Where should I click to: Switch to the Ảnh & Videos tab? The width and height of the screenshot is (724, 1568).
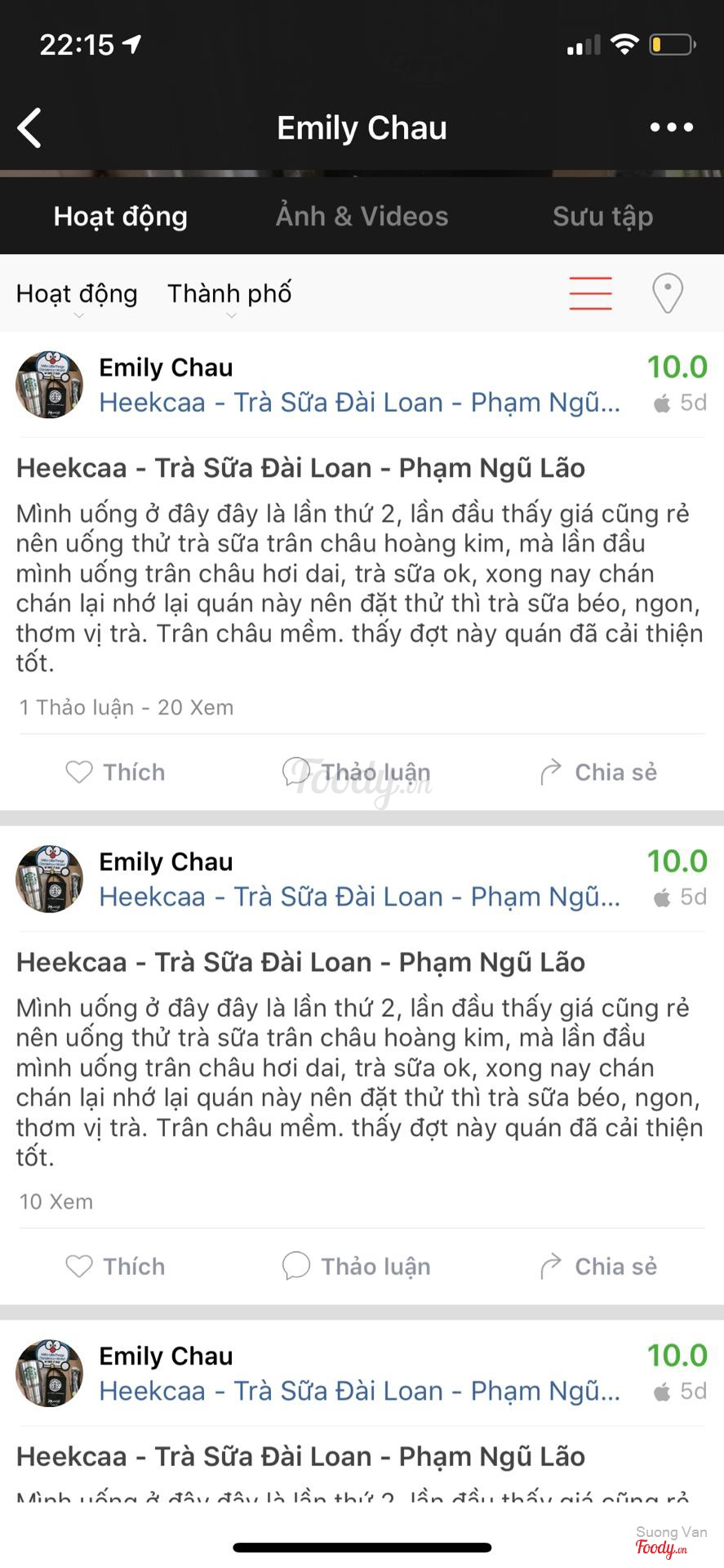click(362, 216)
